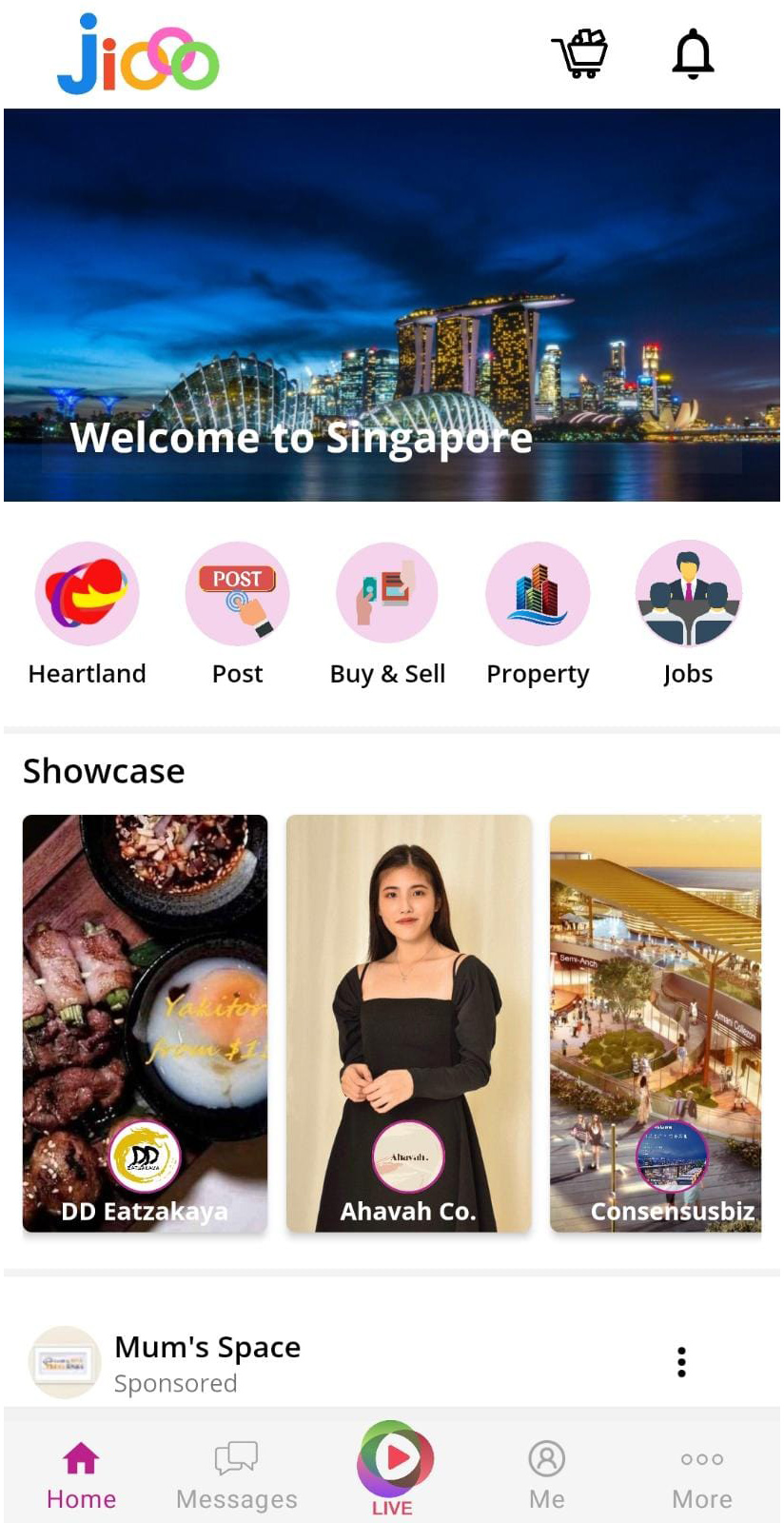Go to Buy & Sell
This screenshot has height=1523, width=784.
coord(387,595)
